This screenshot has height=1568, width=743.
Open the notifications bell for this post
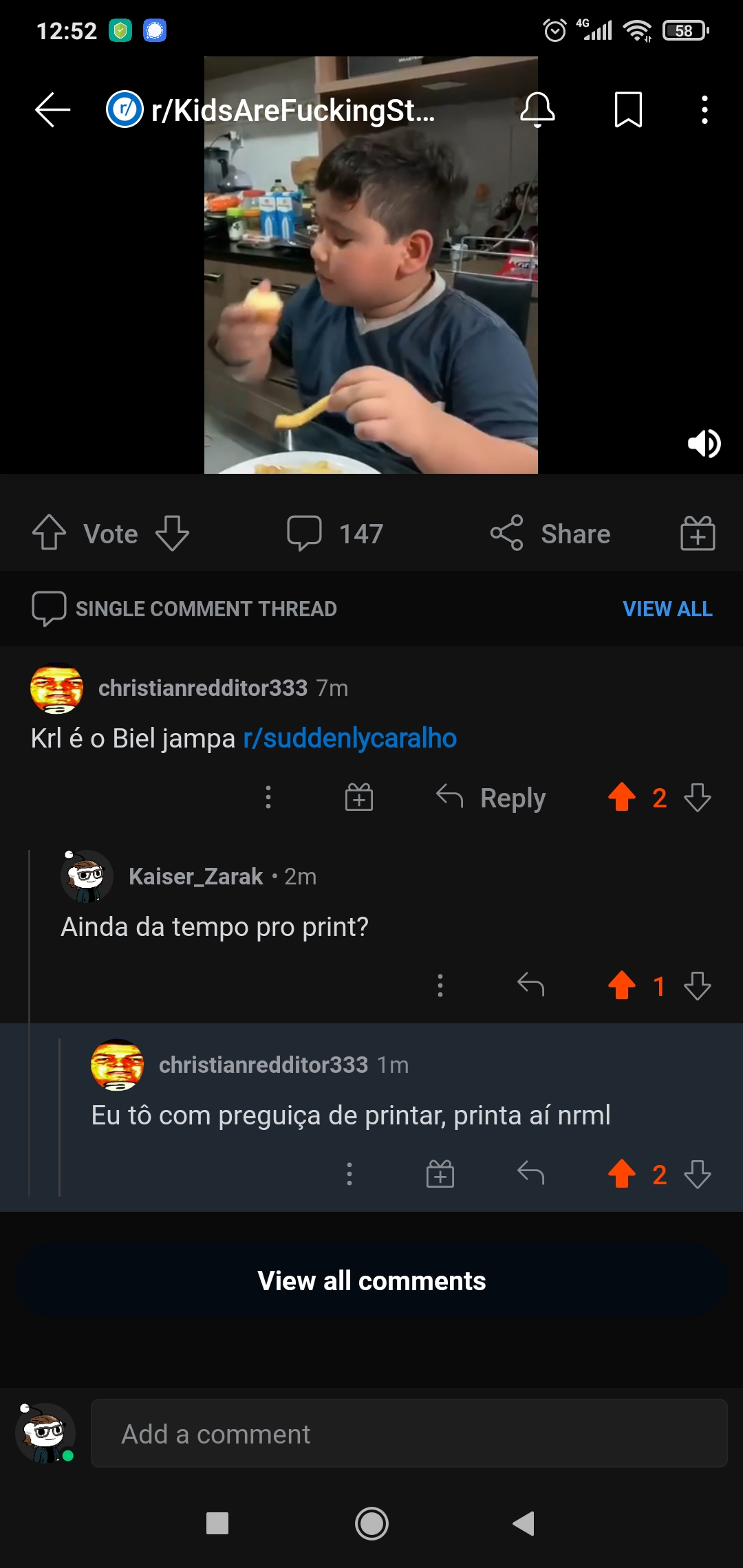click(537, 110)
